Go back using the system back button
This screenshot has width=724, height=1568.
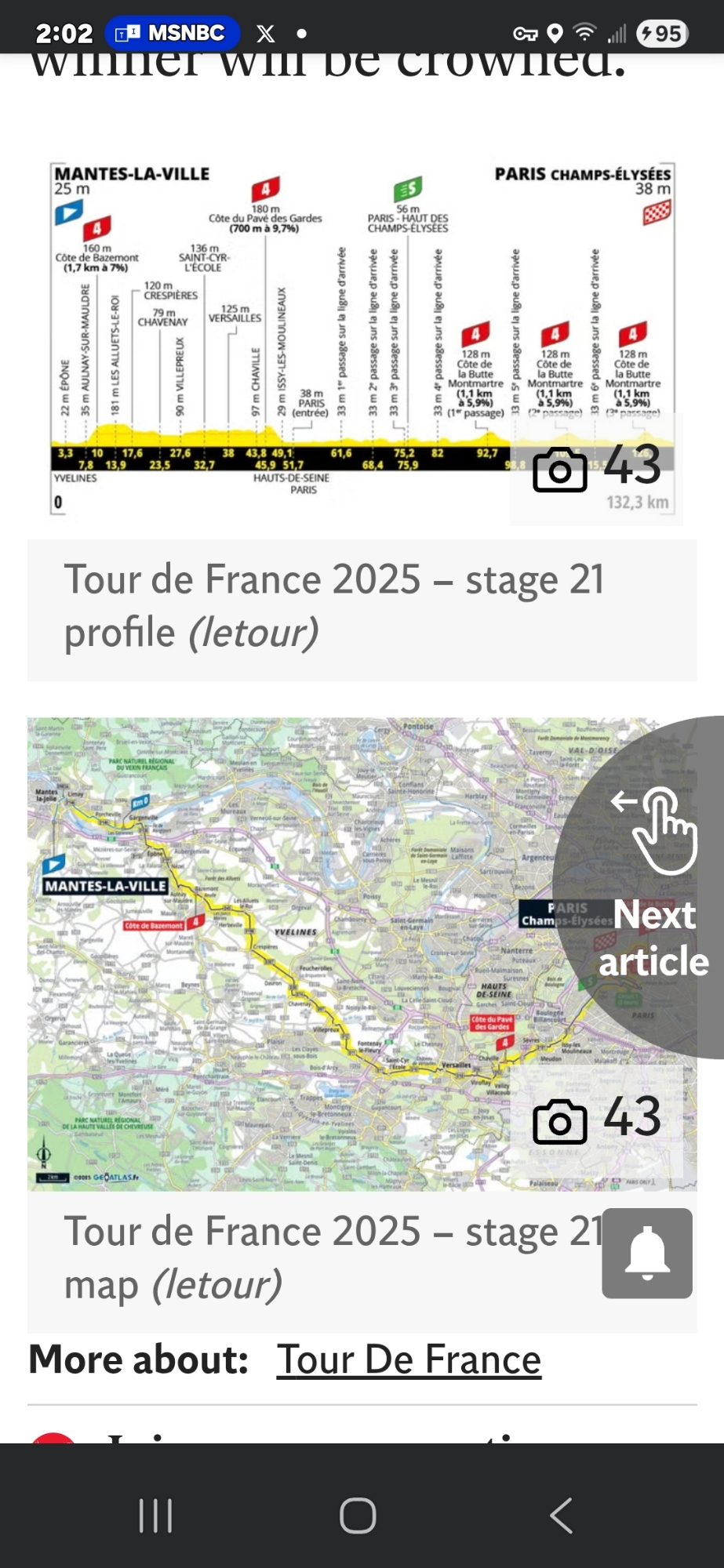point(561,1515)
